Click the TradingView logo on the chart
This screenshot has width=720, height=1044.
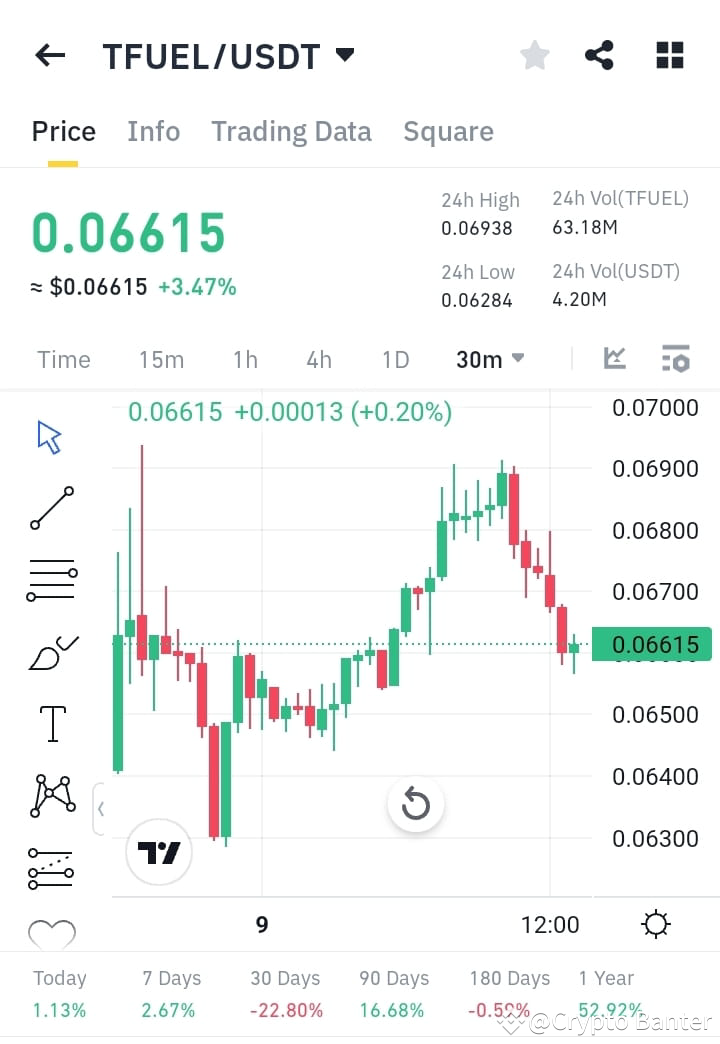159,852
